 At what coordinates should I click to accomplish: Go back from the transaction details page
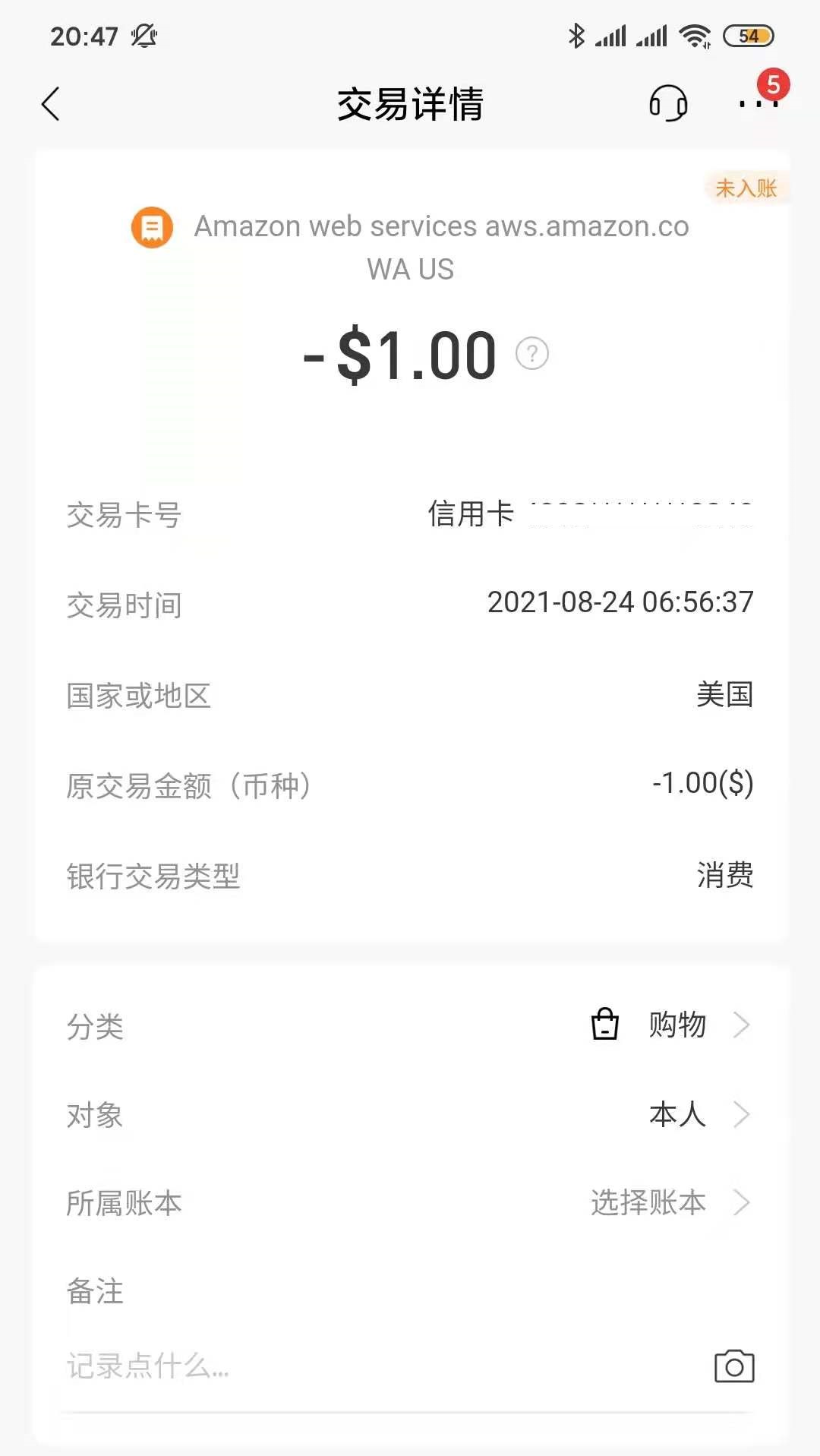click(51, 104)
